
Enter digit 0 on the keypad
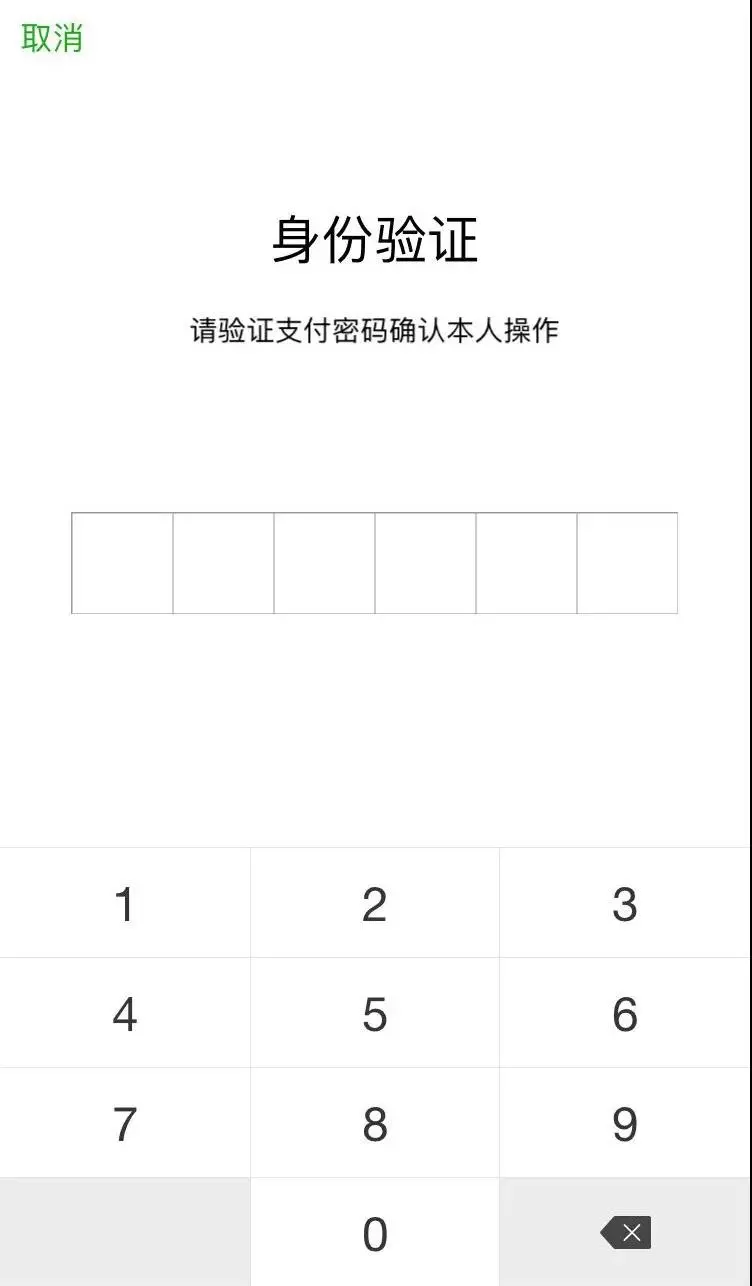[x=374, y=1234]
